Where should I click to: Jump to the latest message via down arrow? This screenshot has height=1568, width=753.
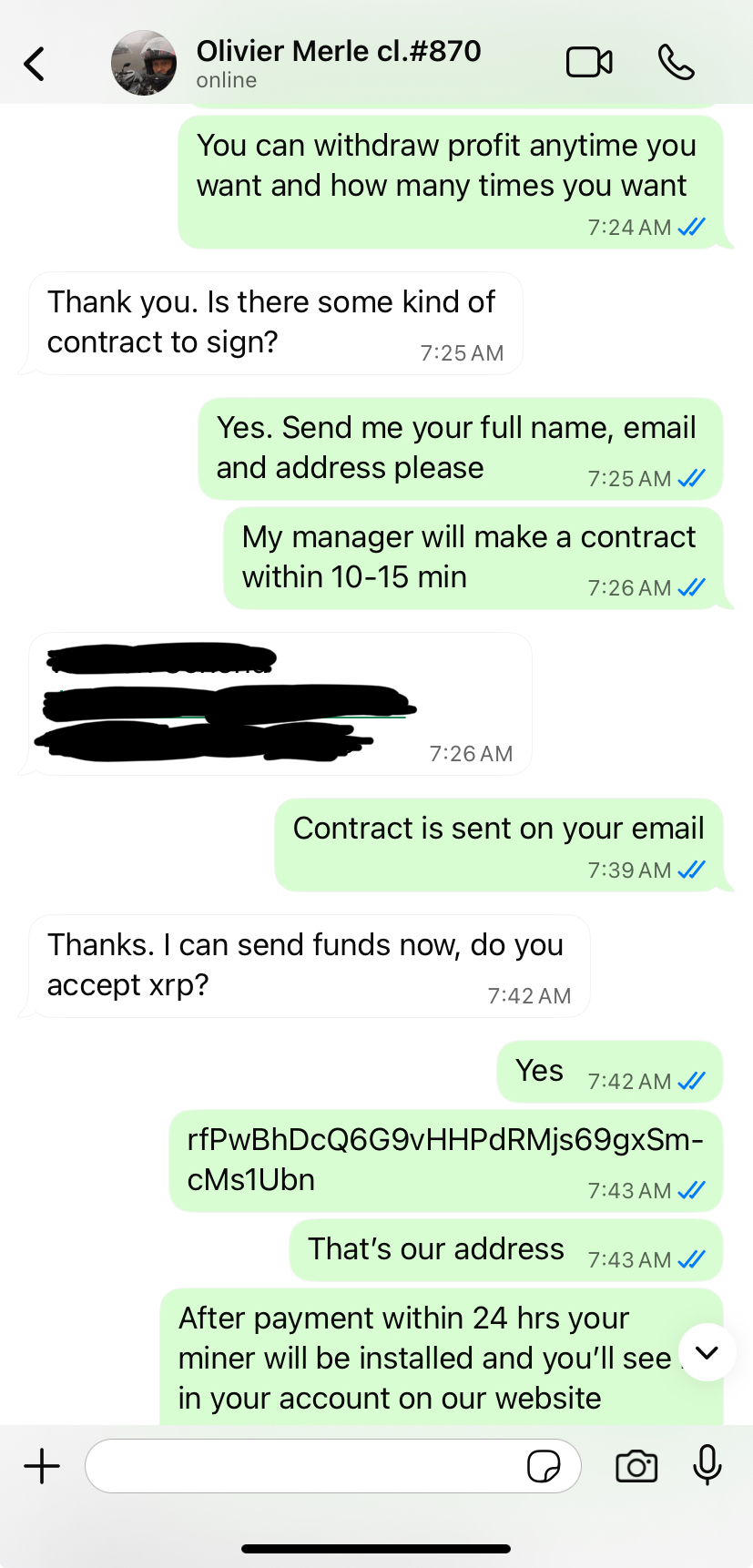pos(707,1352)
